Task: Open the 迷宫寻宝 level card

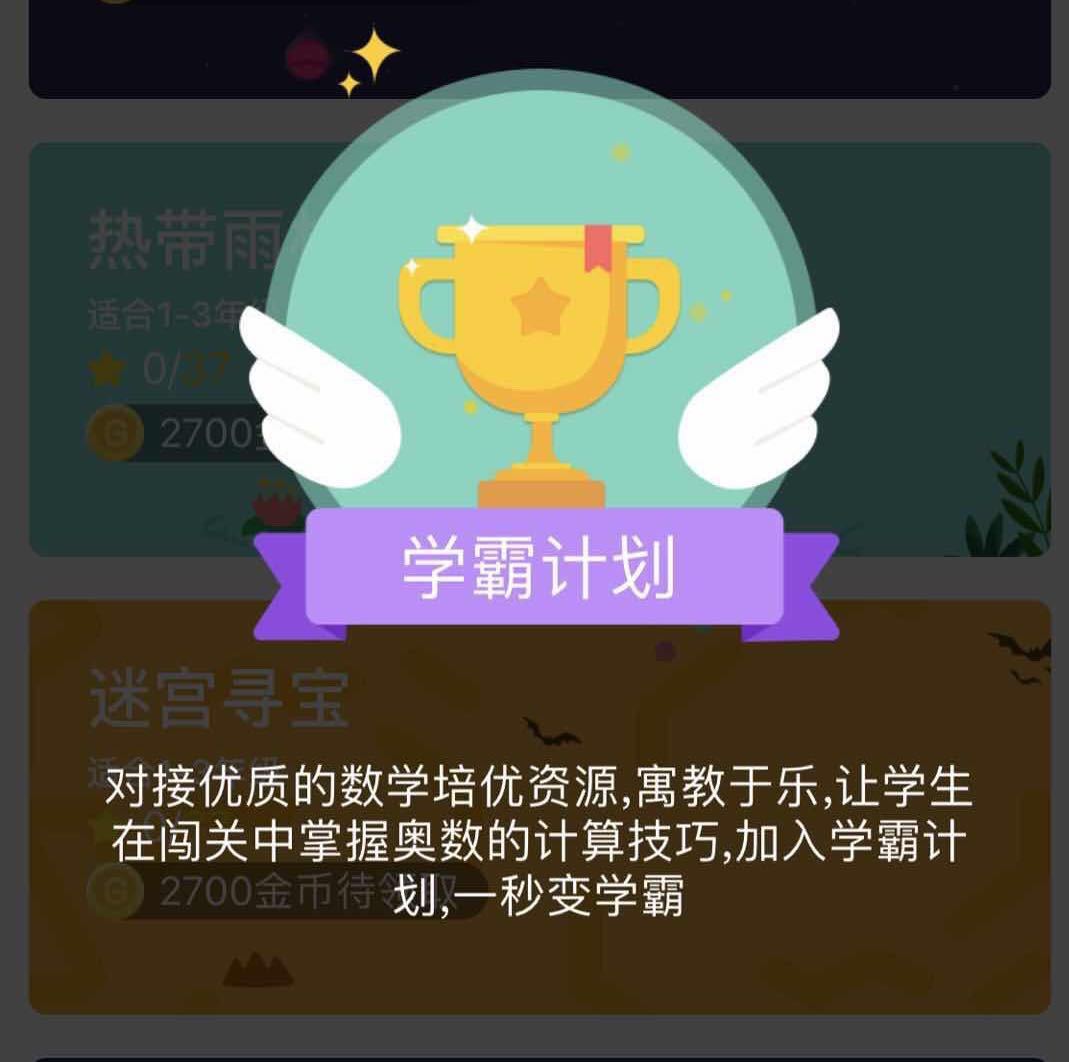Action: (x=539, y=806)
